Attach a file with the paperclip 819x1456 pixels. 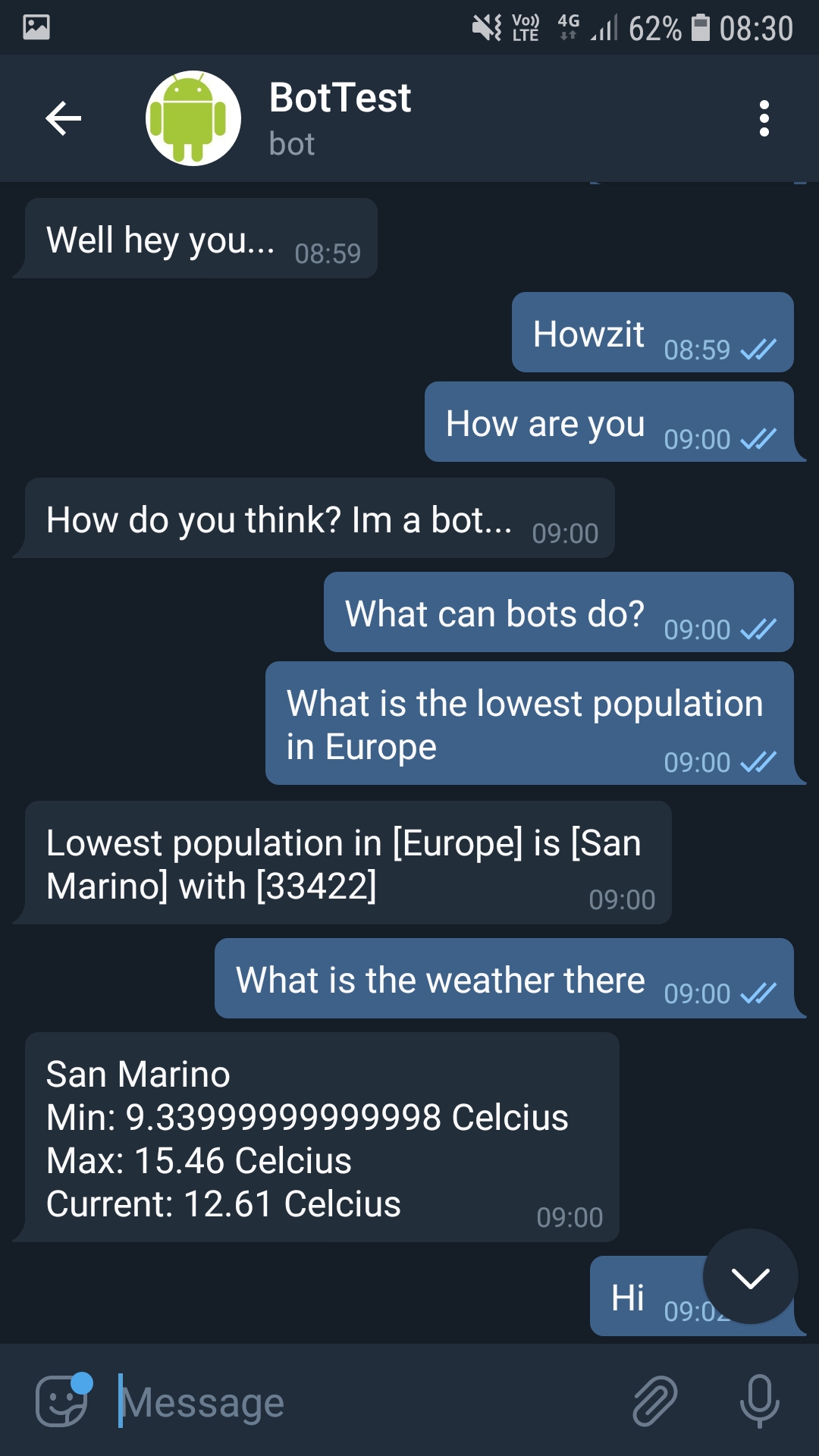click(655, 1401)
